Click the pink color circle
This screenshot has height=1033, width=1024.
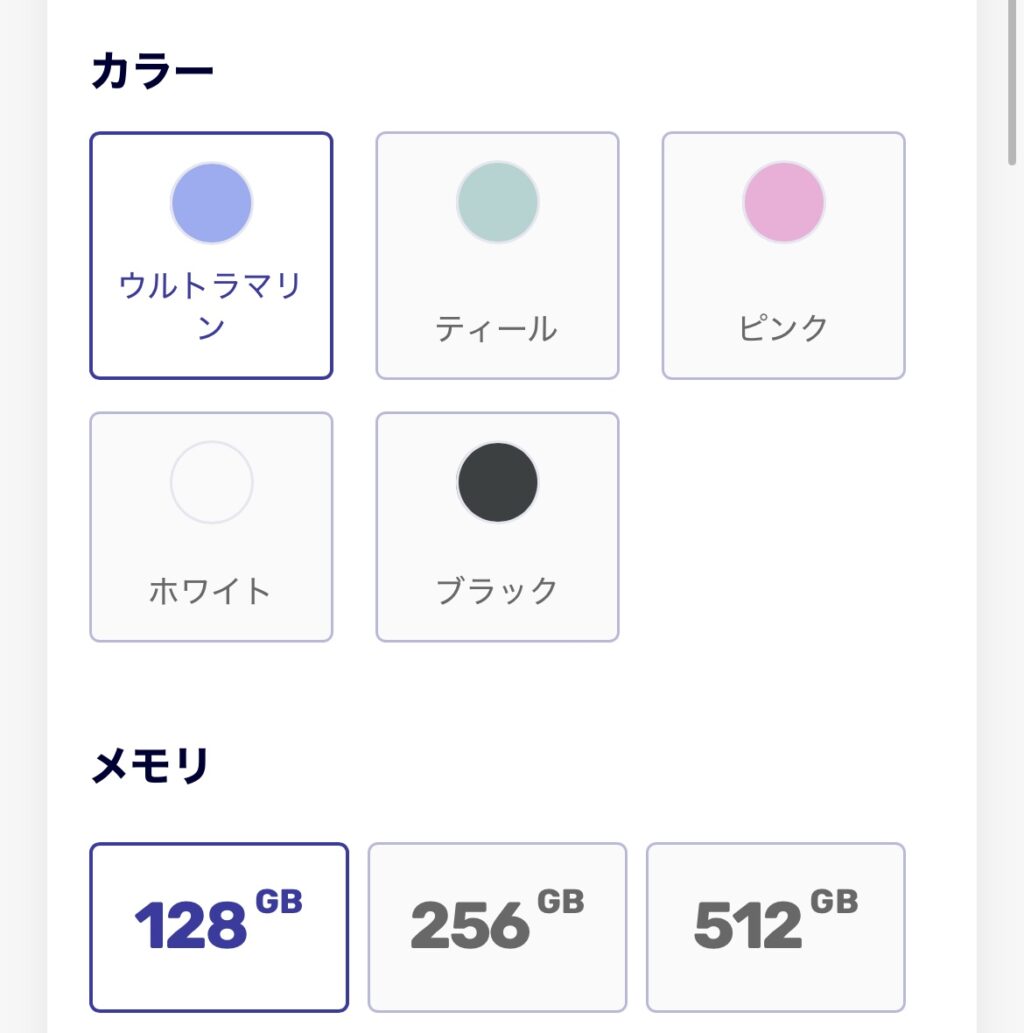click(x=784, y=202)
